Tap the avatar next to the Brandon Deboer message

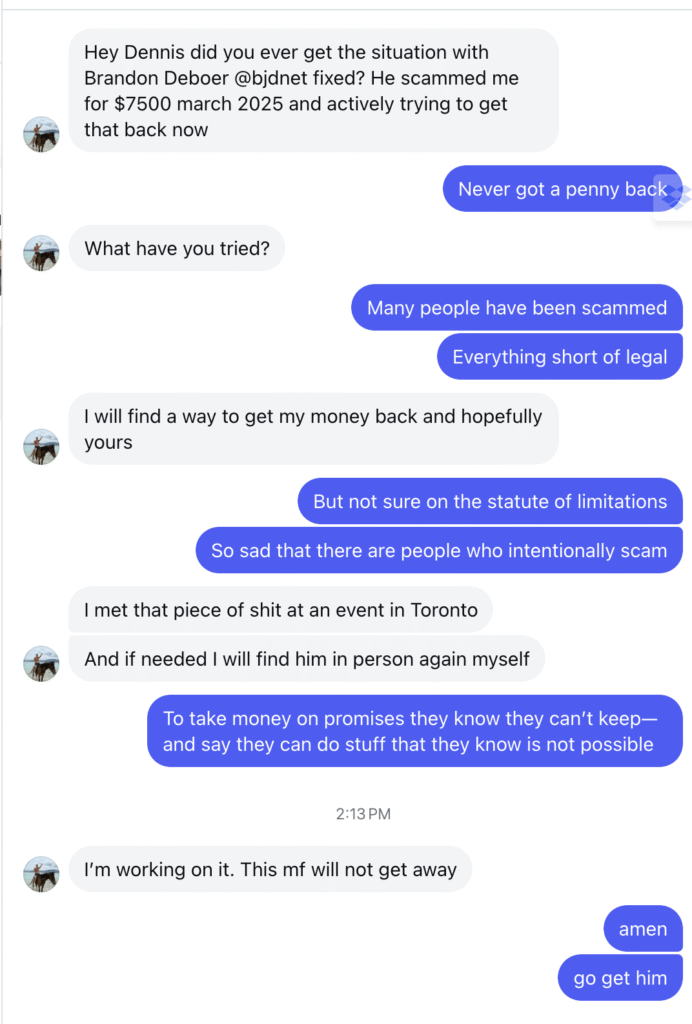tap(41, 133)
